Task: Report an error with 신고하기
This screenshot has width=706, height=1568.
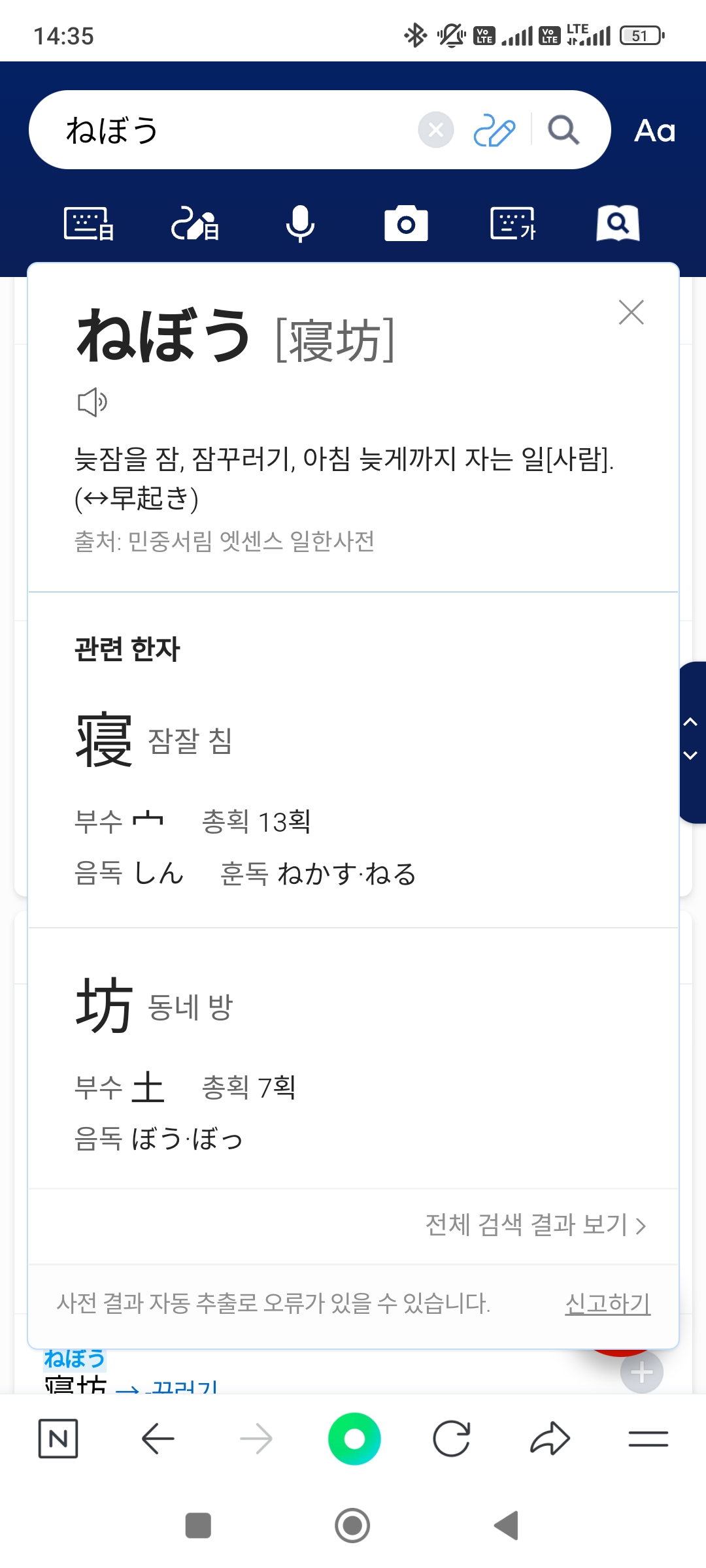Action: click(607, 1303)
